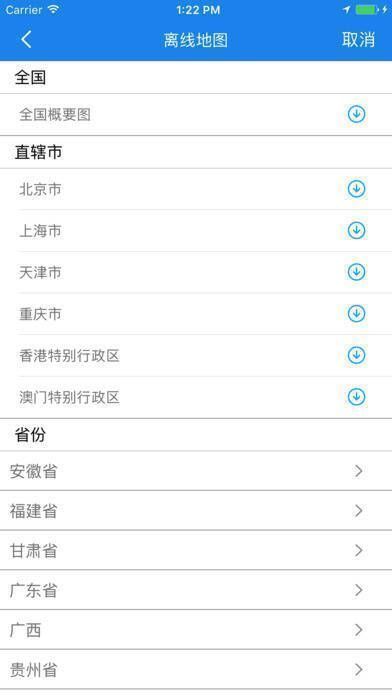392x696 pixels.
Task: Expand the 贵州省 row
Action: [x=196, y=669]
